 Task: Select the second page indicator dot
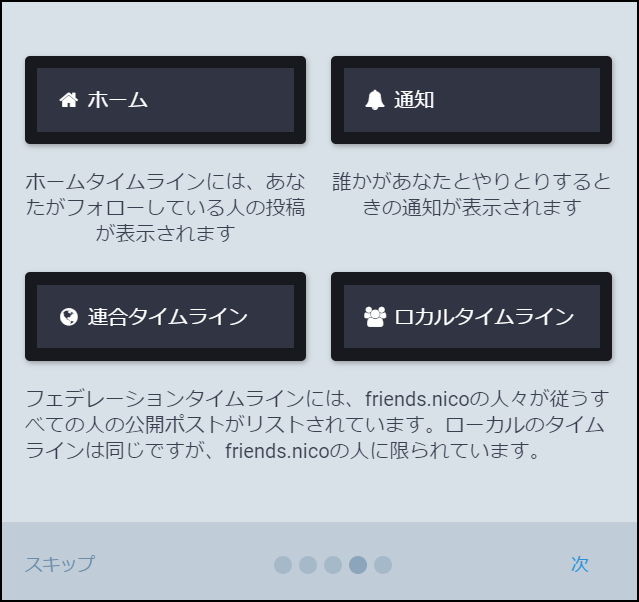pos(308,565)
